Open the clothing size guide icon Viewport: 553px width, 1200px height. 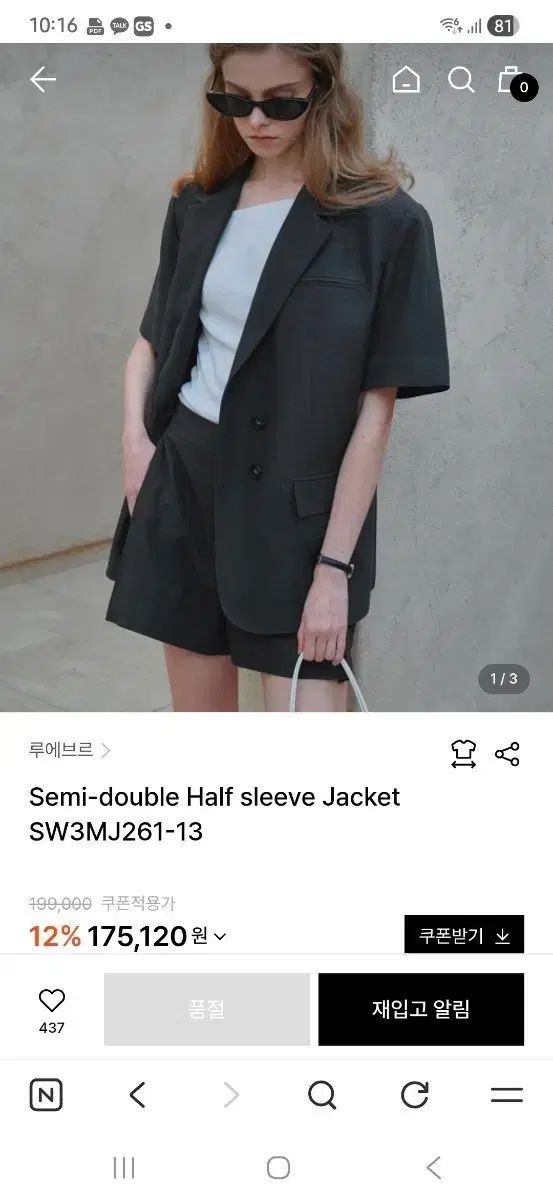click(463, 754)
